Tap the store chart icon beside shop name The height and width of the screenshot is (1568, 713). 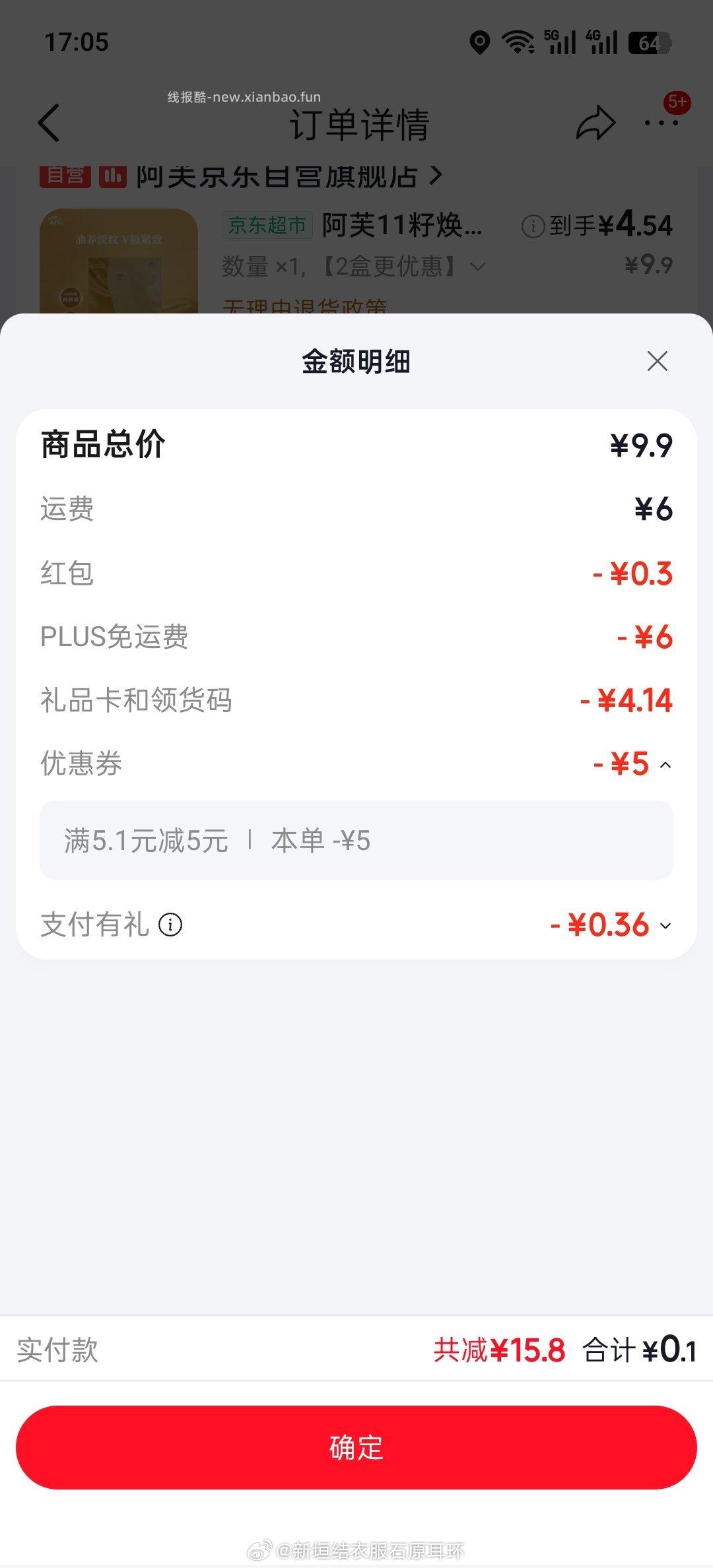pos(110,175)
